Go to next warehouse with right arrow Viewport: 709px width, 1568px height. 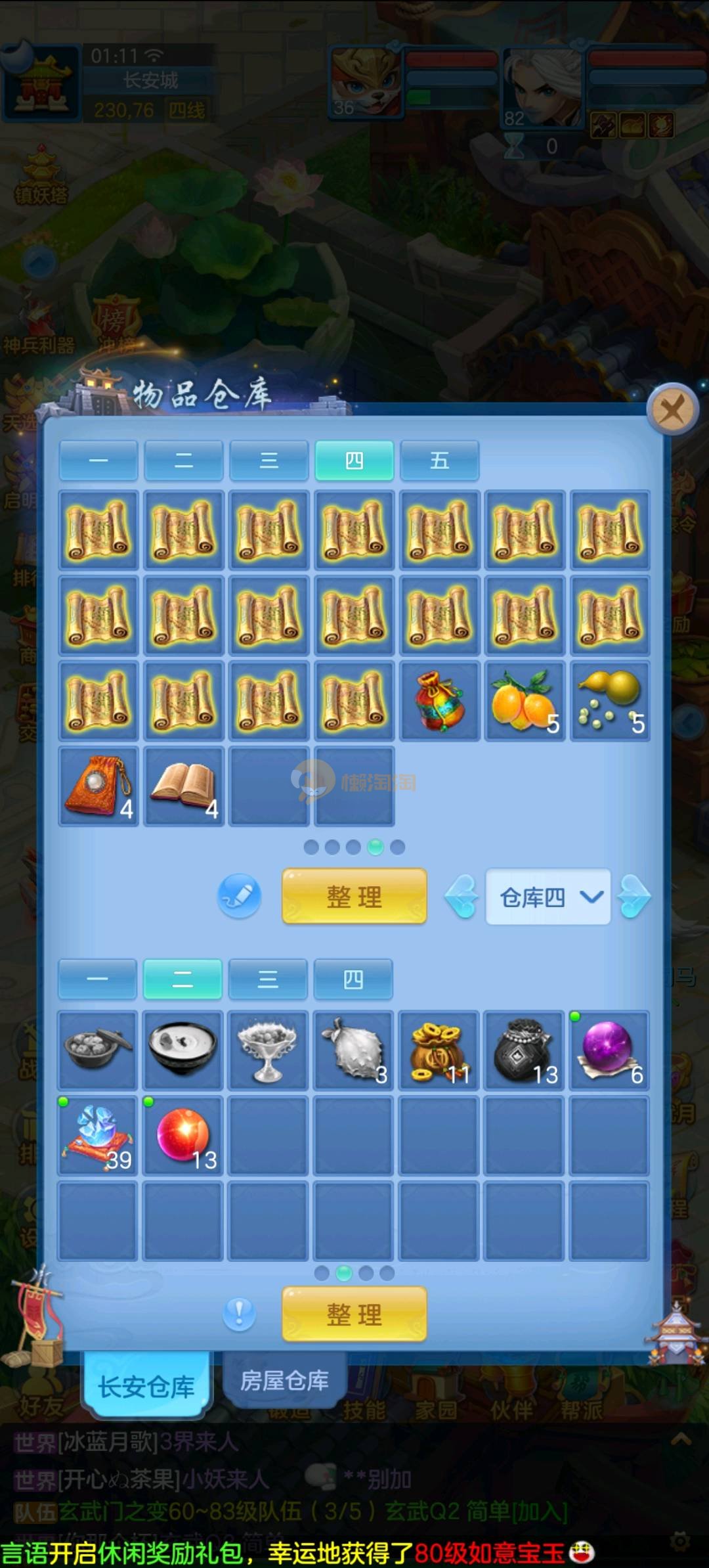pyautogui.click(x=635, y=896)
